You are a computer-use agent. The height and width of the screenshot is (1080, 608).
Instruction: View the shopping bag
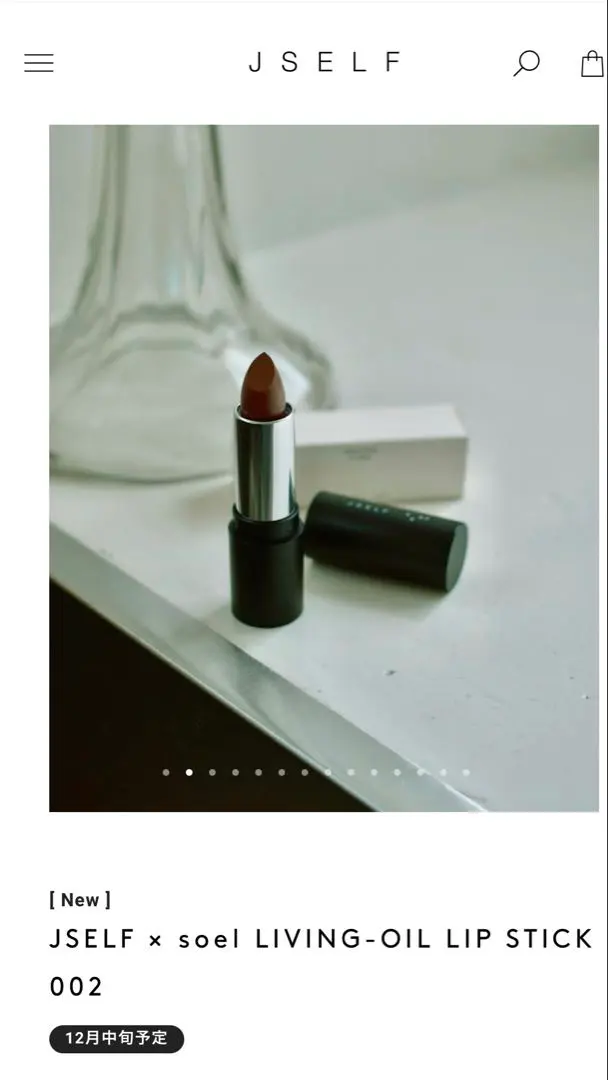[x=592, y=64]
